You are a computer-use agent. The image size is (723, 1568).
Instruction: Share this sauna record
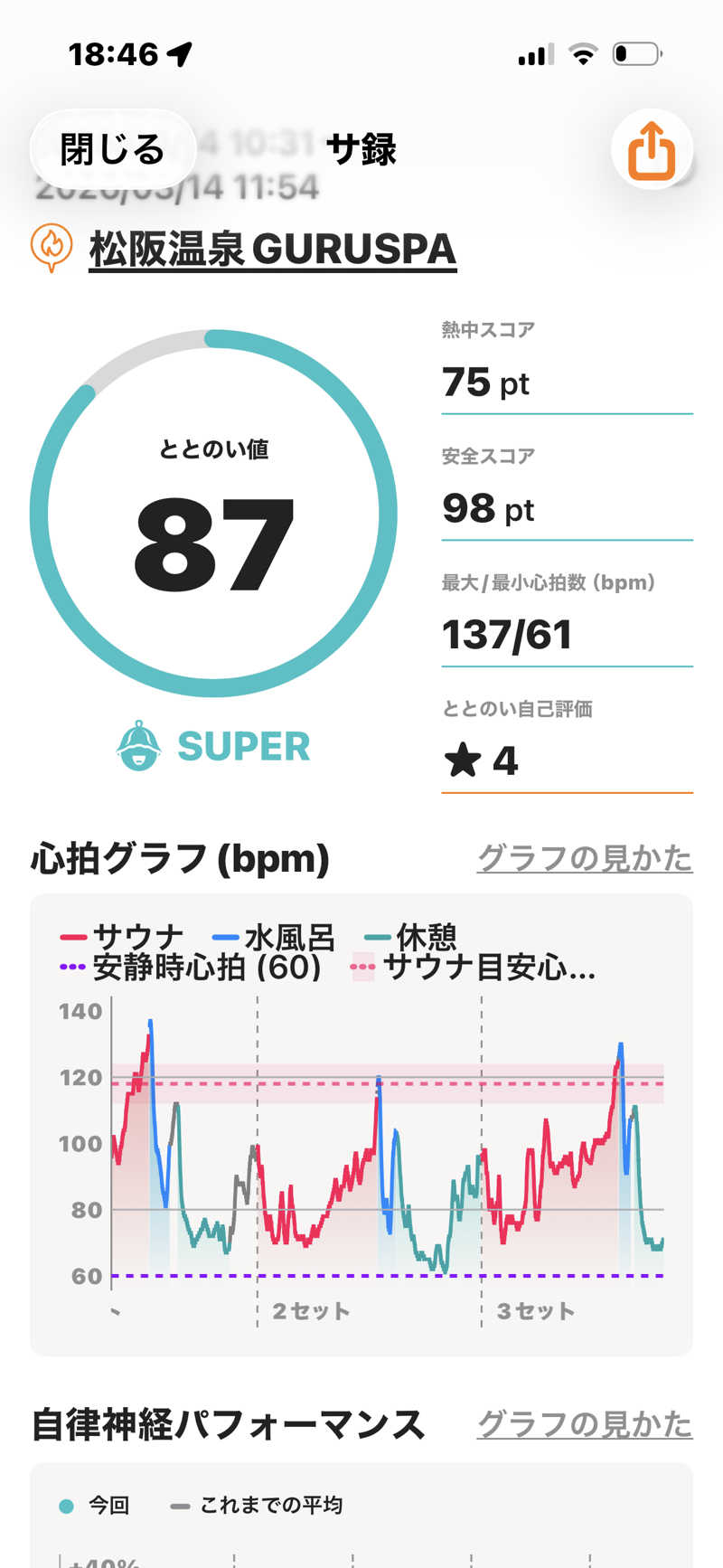(652, 150)
